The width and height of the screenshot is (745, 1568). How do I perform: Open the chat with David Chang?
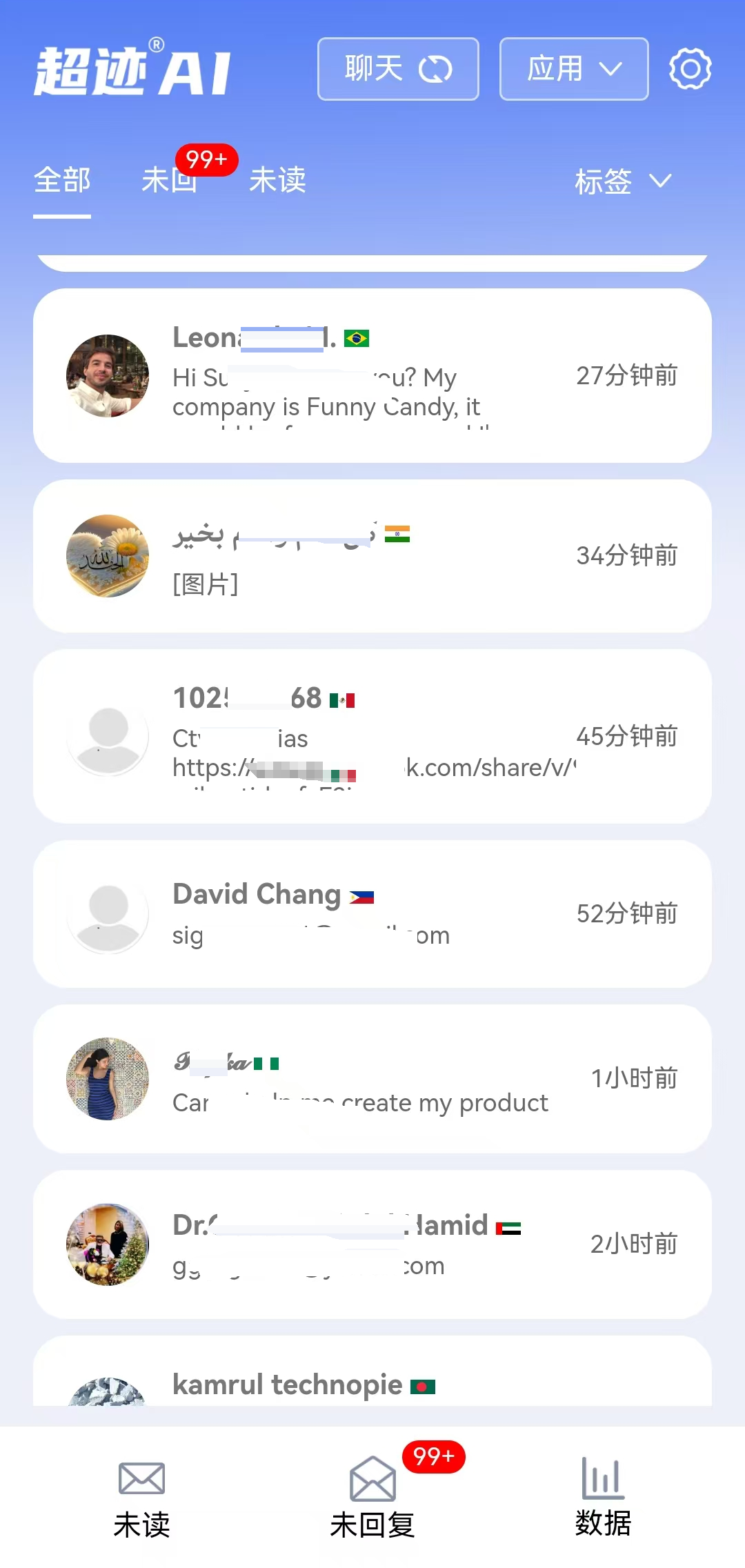click(372, 914)
